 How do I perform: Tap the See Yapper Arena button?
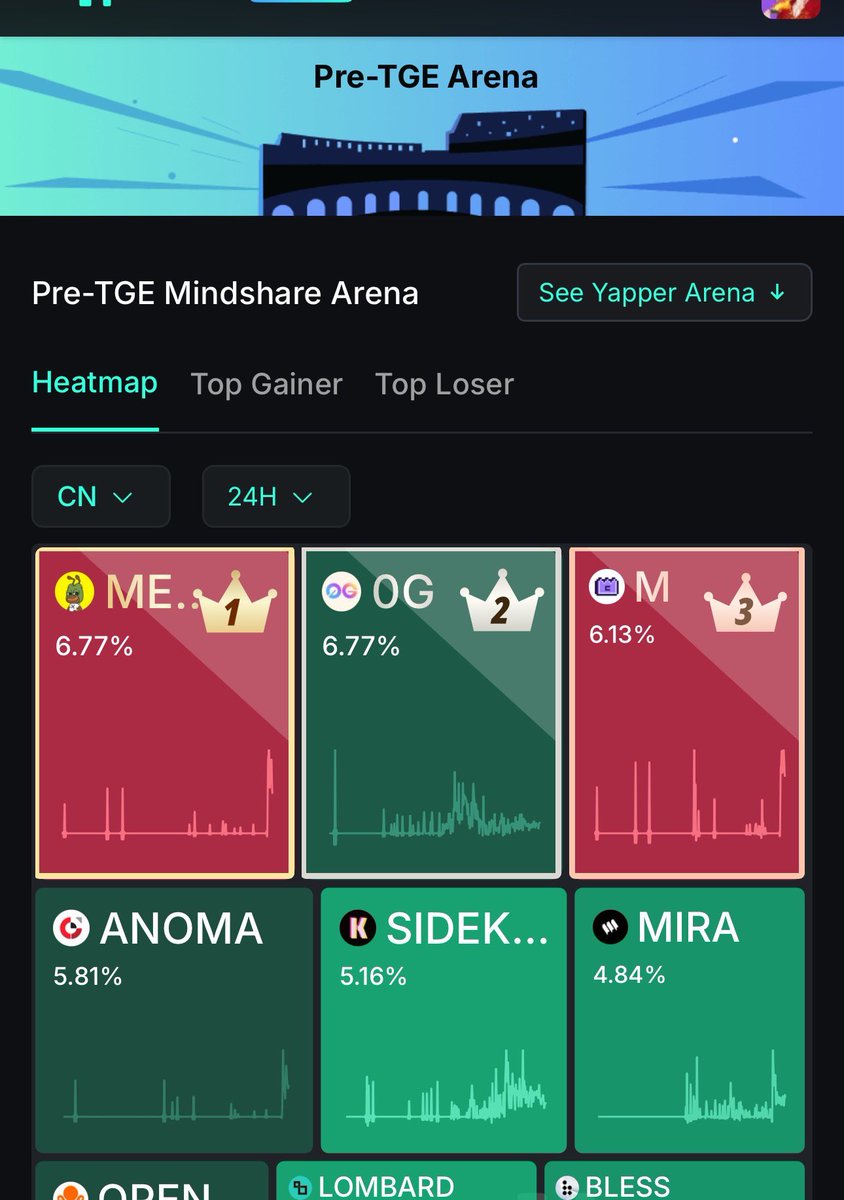click(x=663, y=293)
